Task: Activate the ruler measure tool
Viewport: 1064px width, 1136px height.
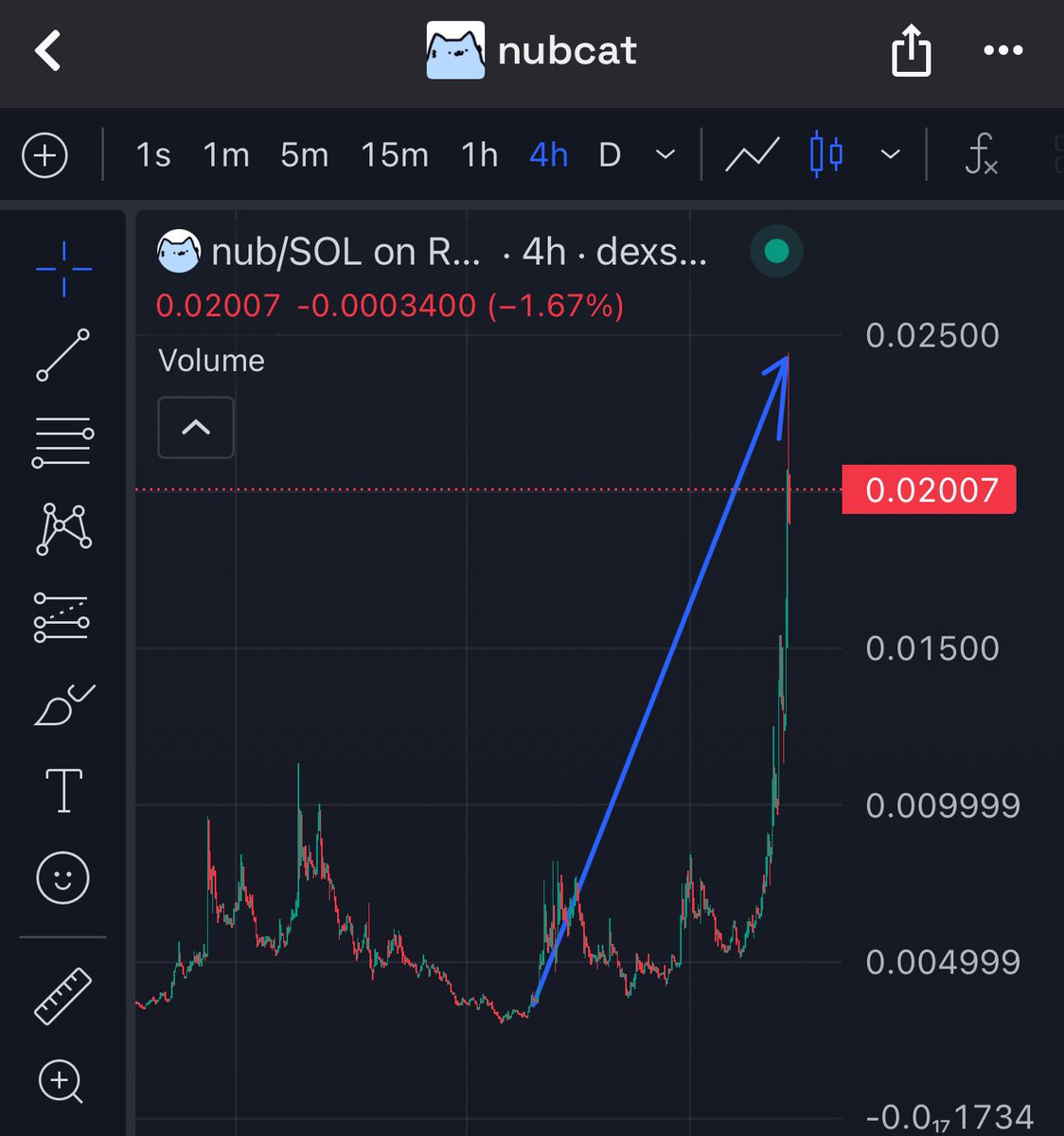Action: (63, 995)
